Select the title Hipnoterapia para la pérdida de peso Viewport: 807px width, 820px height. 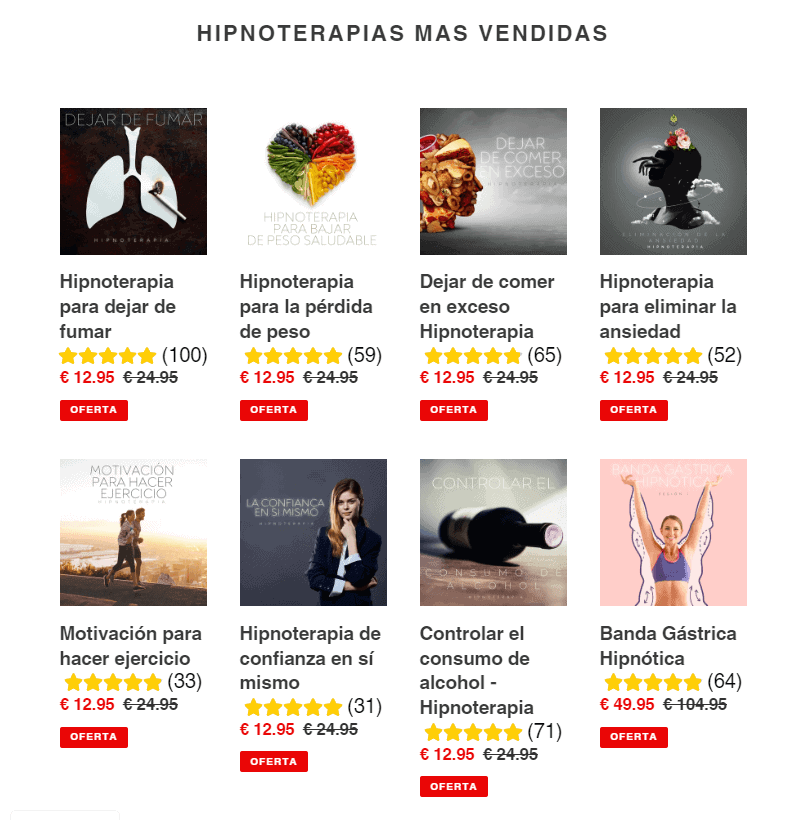click(306, 306)
